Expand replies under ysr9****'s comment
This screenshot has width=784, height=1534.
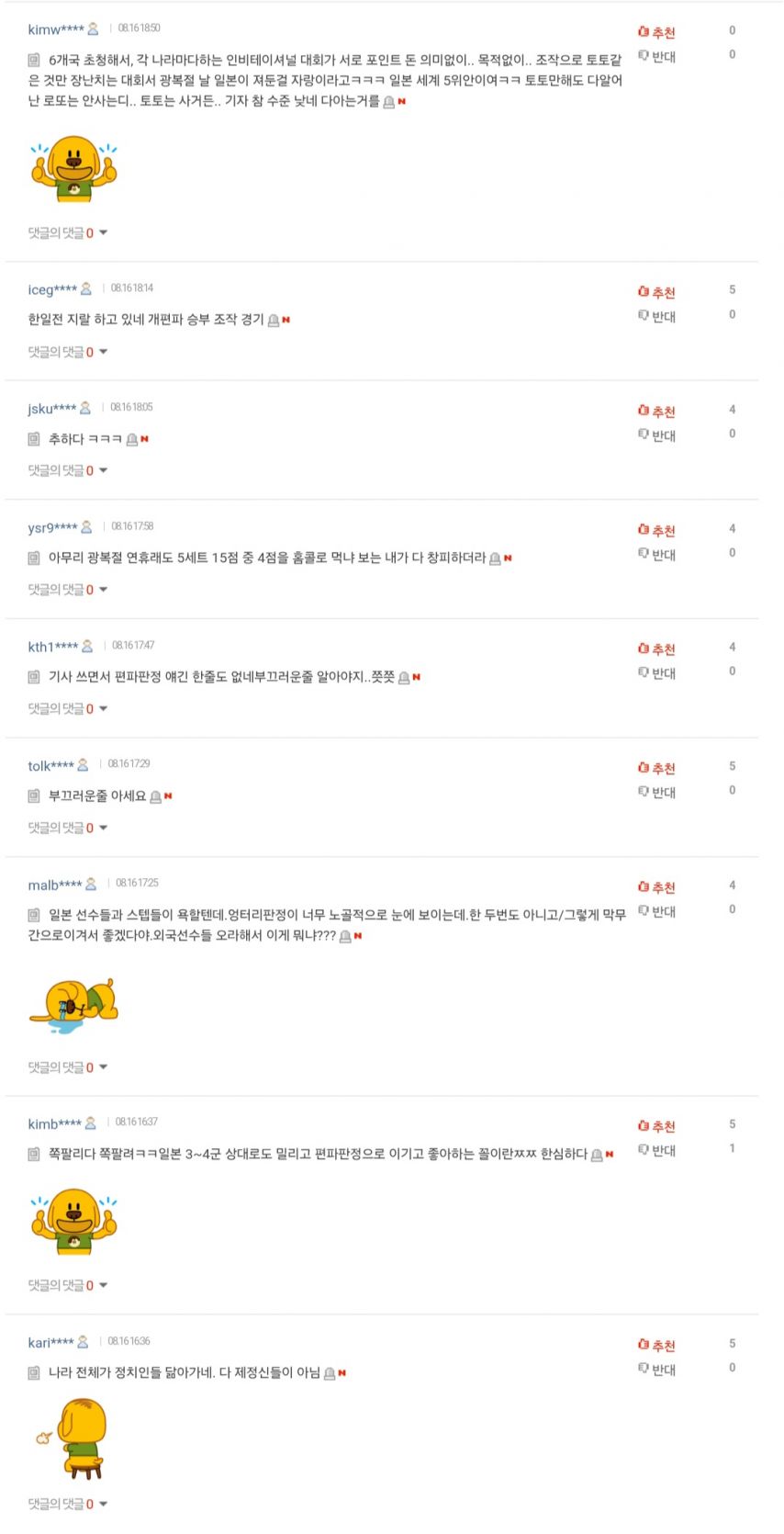[x=68, y=590]
